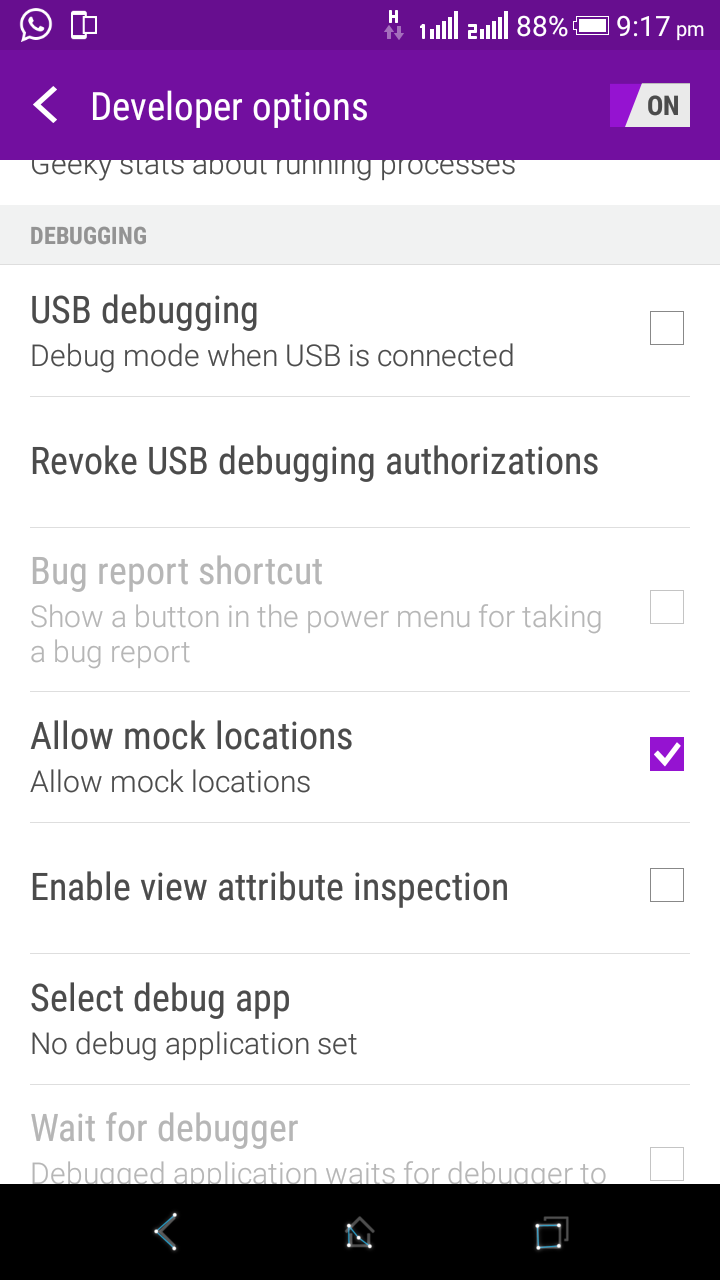Screen dimensions: 720x1280
Task: Open recent apps from navigation bar
Action: 550,1232
